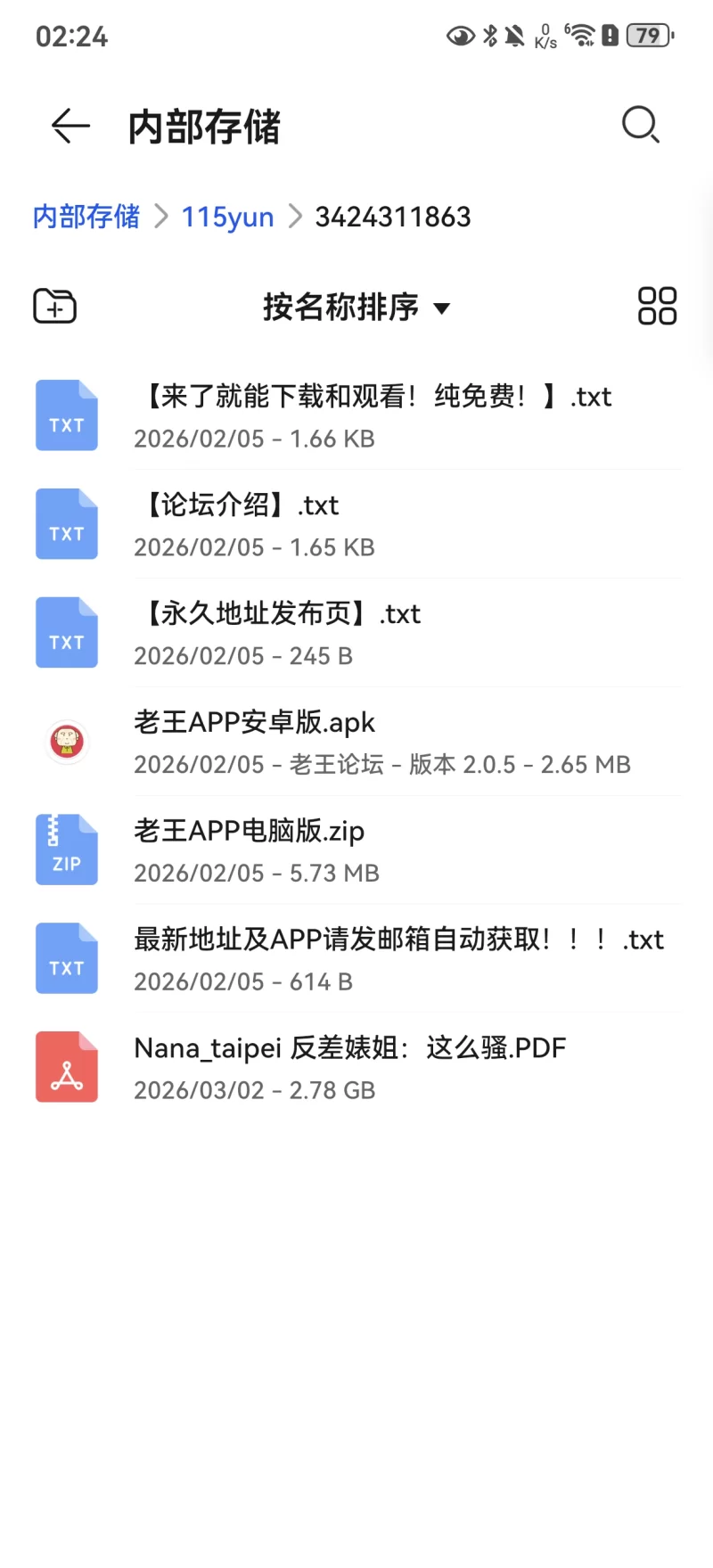Create a new folder

coord(55,307)
